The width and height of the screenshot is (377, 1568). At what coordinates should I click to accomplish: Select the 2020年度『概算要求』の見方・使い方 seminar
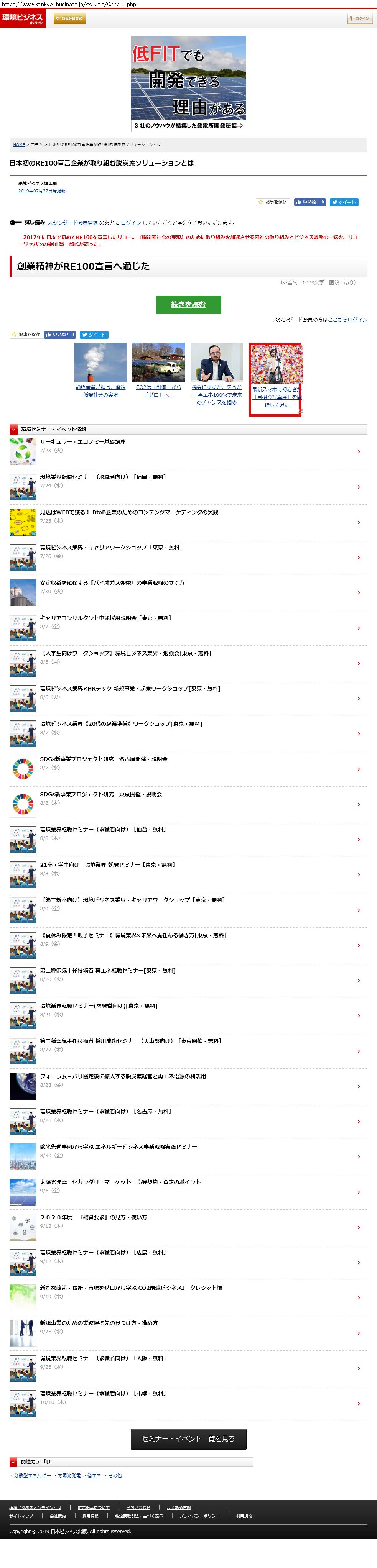coord(93,1217)
